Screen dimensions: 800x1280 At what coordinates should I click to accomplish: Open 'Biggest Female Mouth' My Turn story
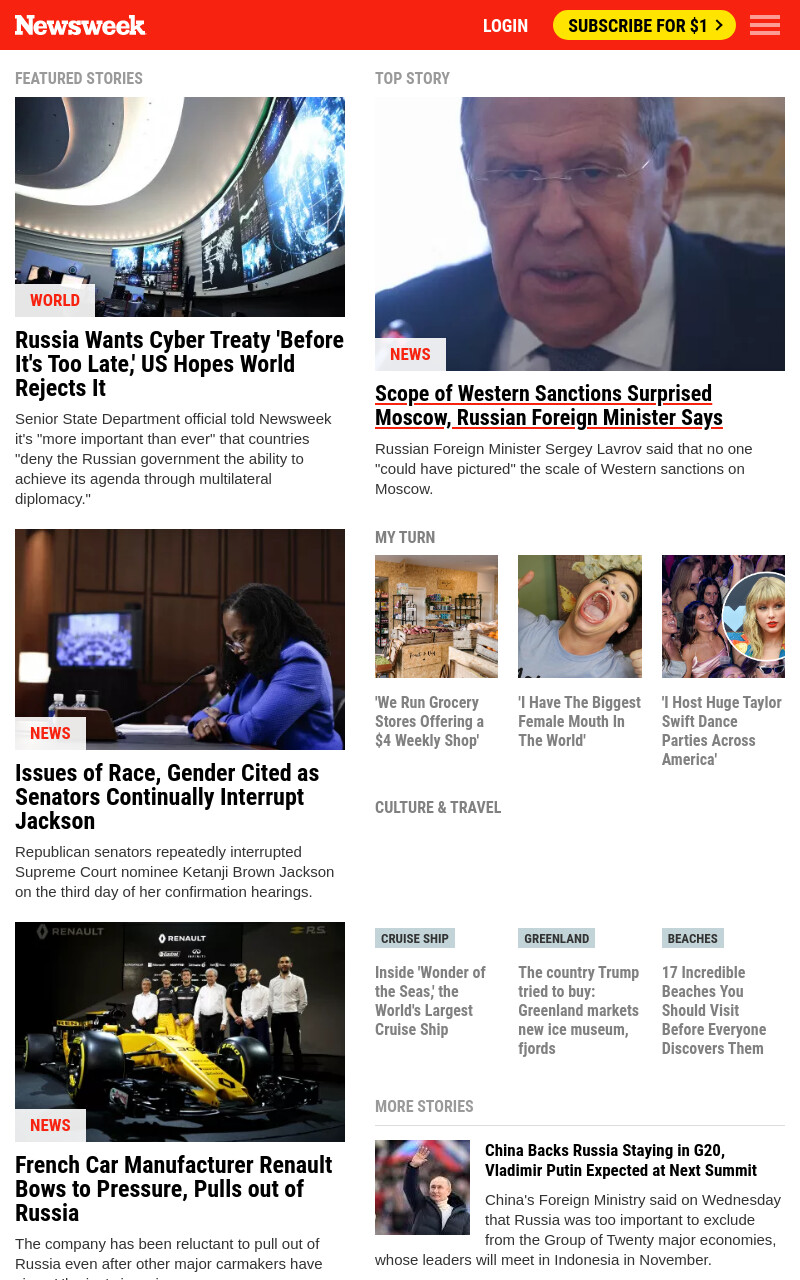(580, 721)
